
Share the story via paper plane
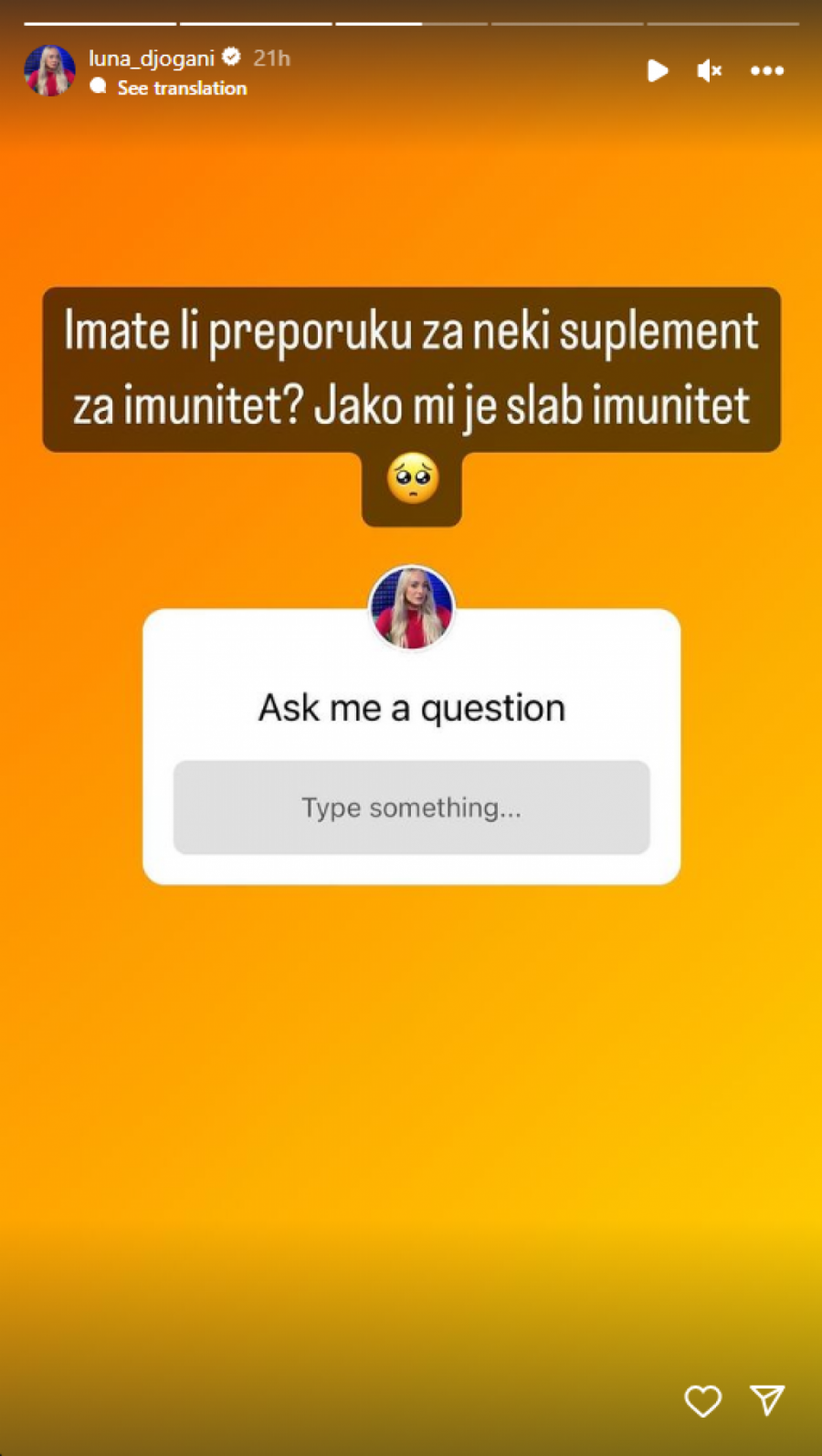(767, 1399)
